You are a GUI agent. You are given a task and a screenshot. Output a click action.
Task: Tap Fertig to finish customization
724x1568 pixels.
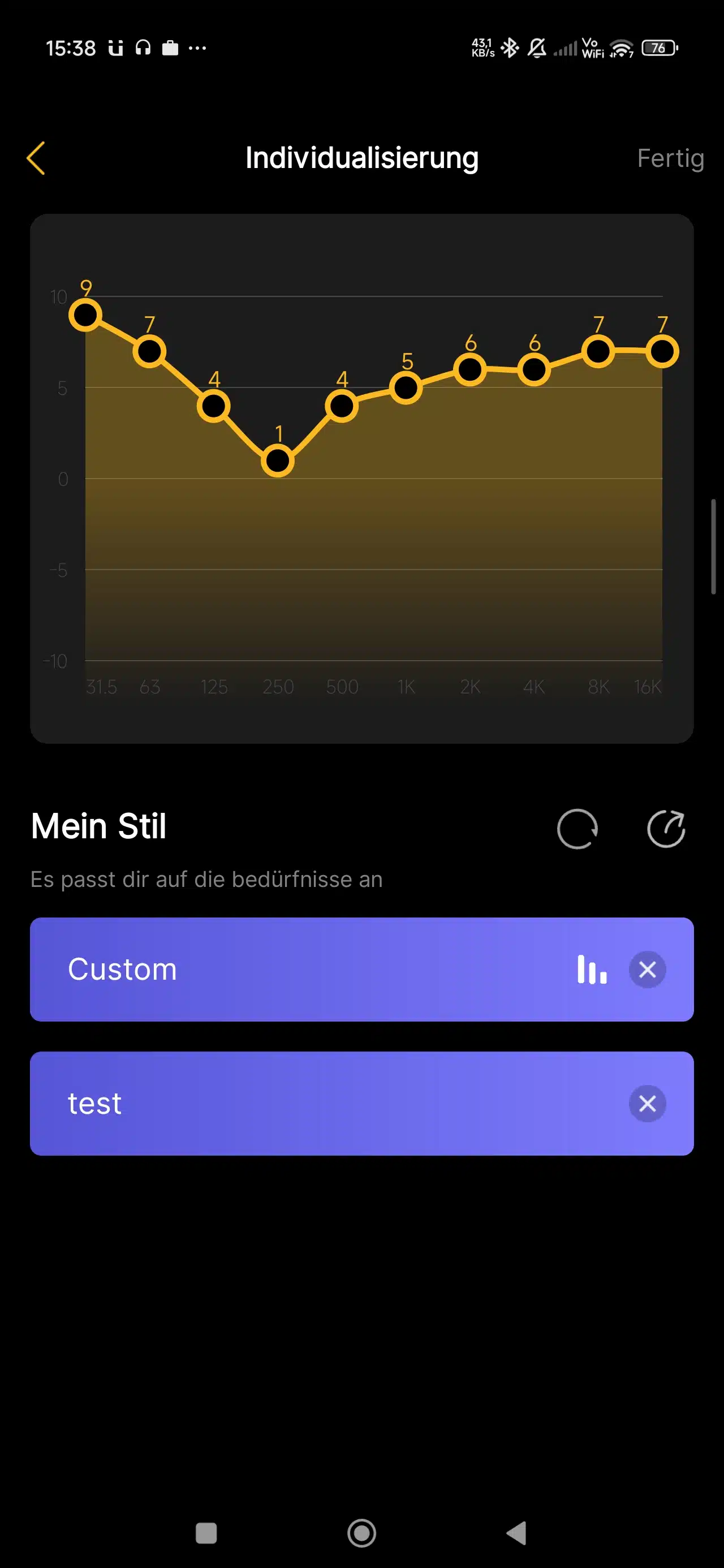[670, 158]
